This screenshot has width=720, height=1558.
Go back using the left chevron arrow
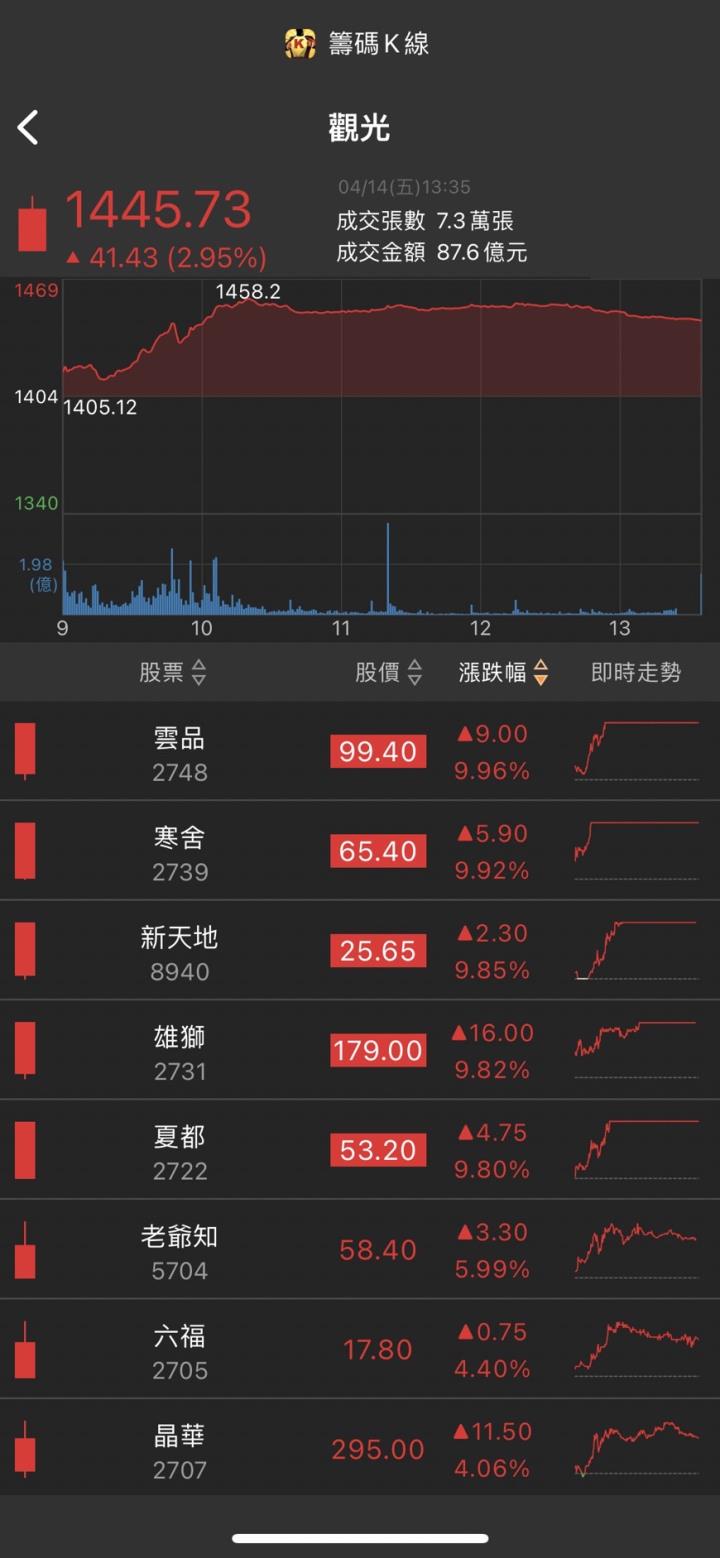pyautogui.click(x=29, y=128)
